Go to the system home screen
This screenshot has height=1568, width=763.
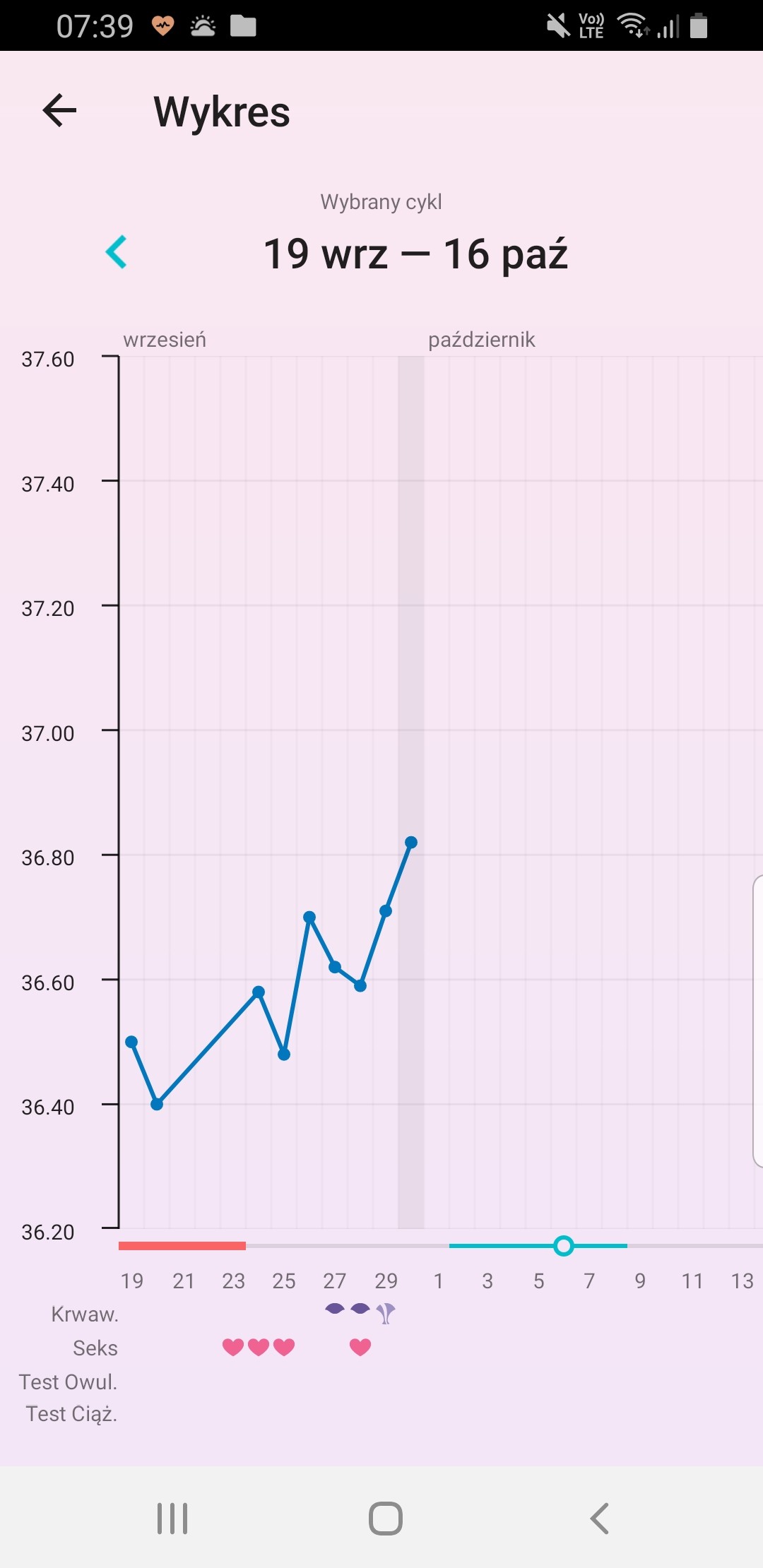coord(385,1518)
